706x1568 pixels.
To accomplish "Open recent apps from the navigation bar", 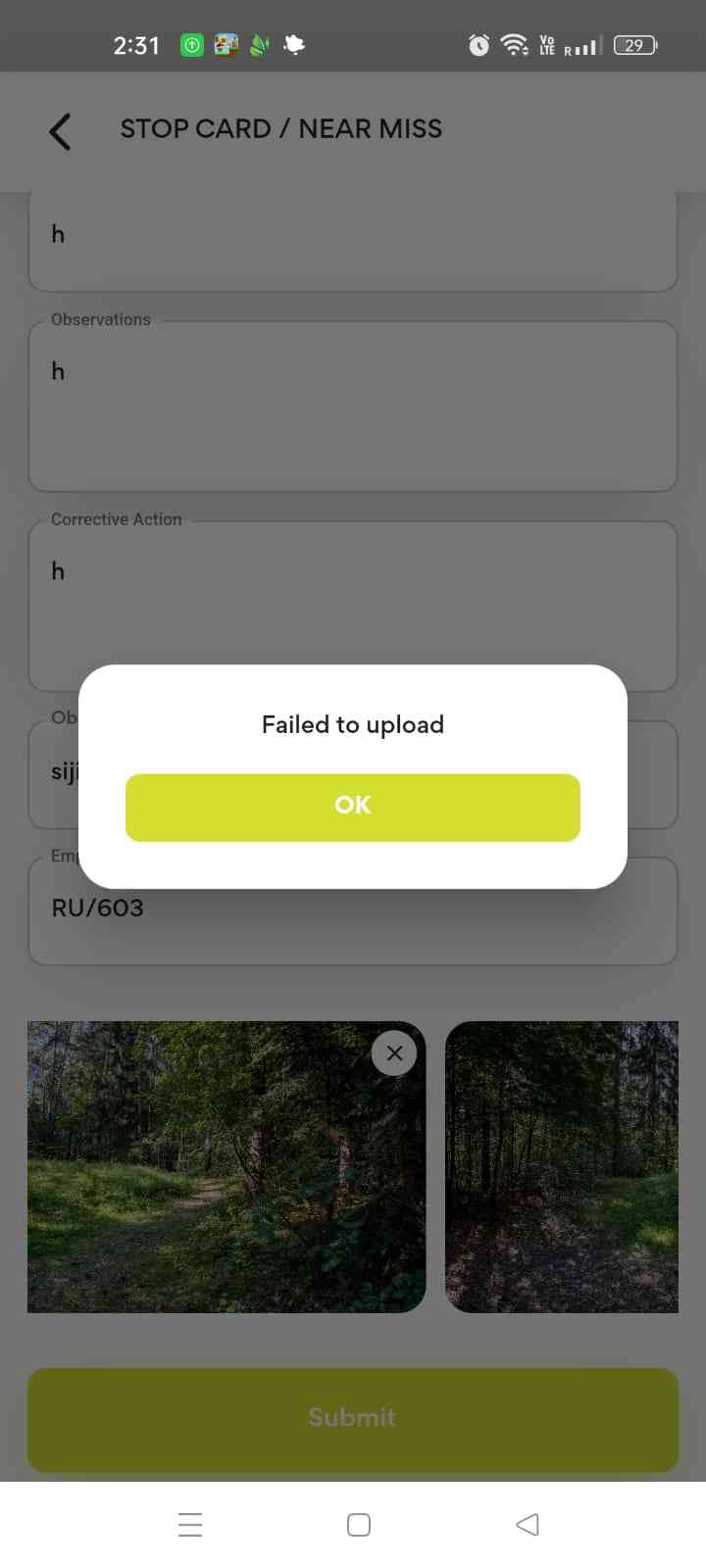I will 190,1525.
